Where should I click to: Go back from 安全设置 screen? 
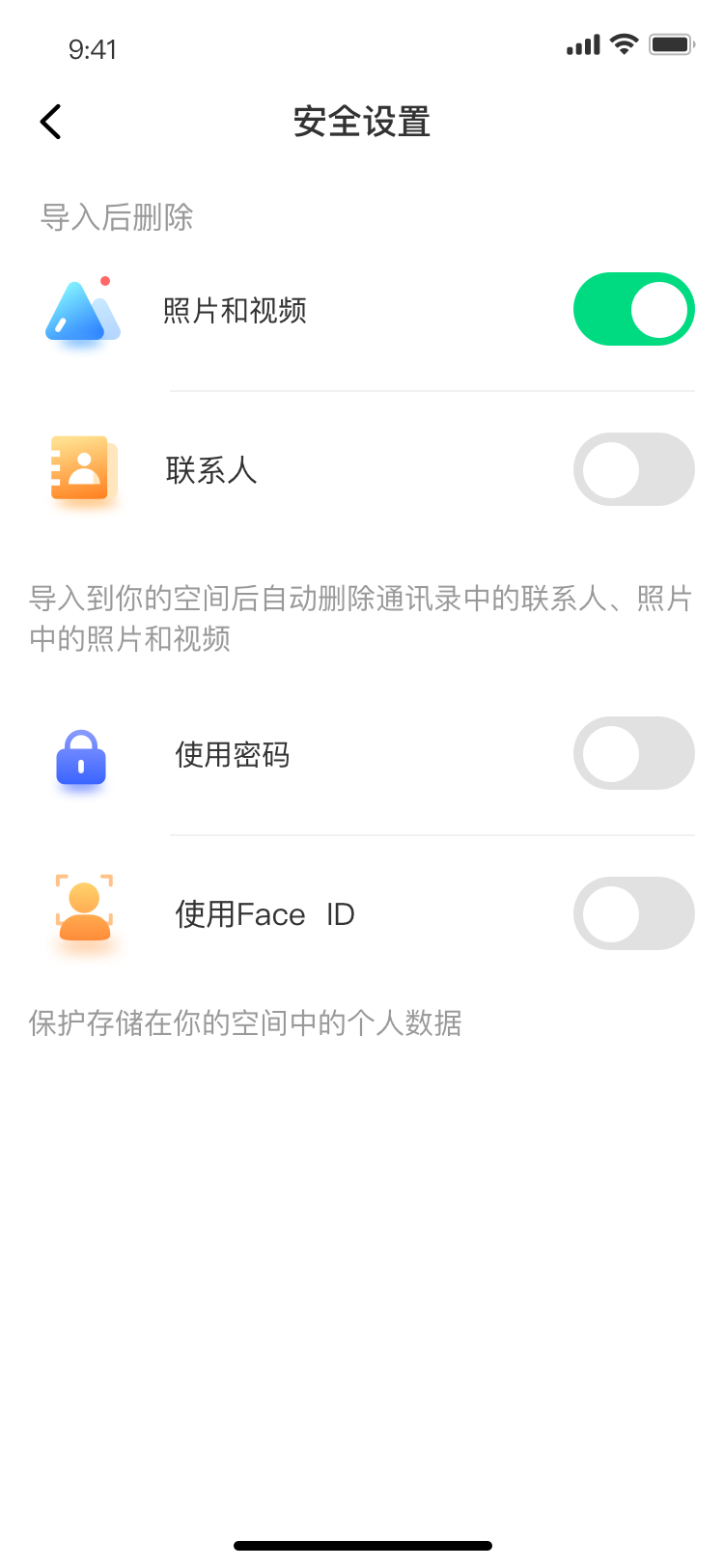point(51,122)
